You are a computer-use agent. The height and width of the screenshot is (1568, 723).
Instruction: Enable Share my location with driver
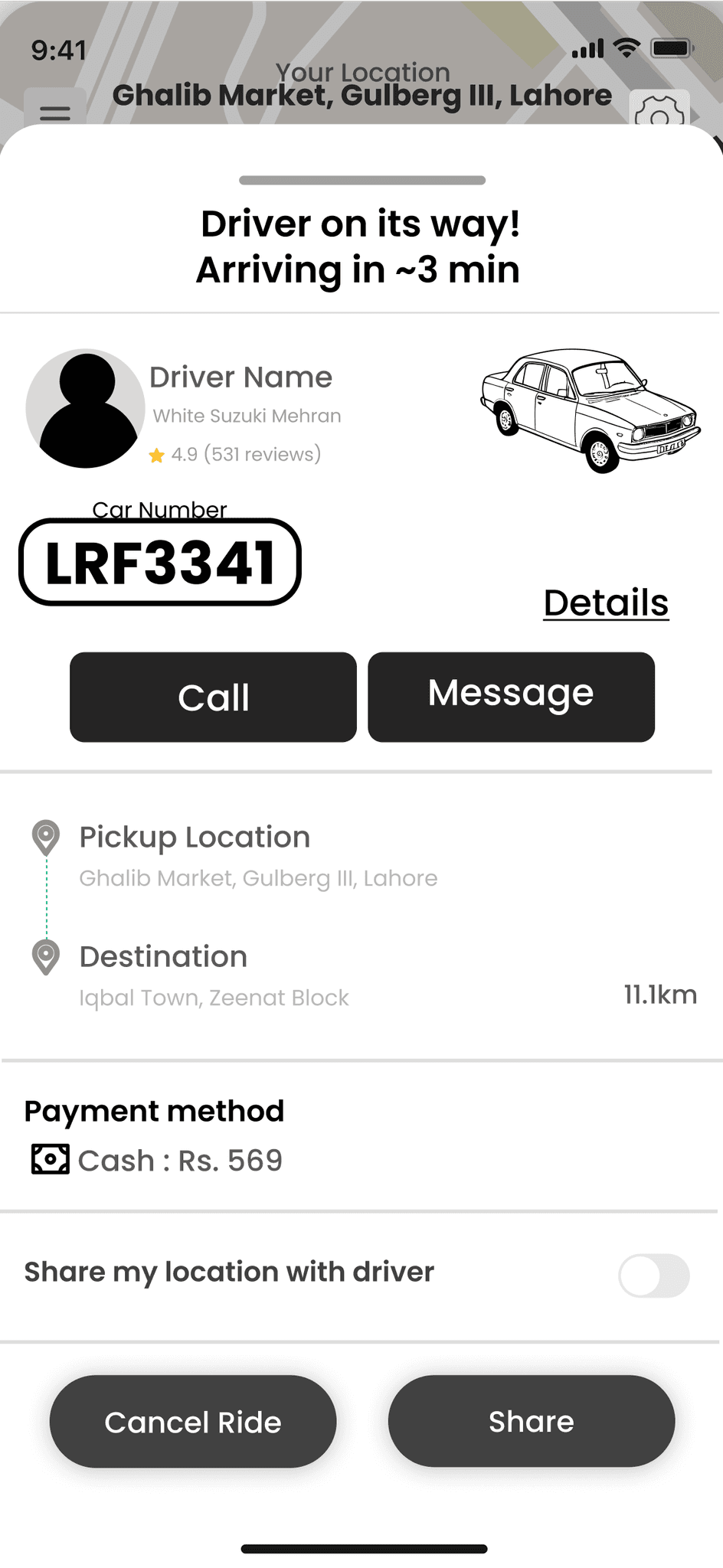click(x=653, y=1276)
